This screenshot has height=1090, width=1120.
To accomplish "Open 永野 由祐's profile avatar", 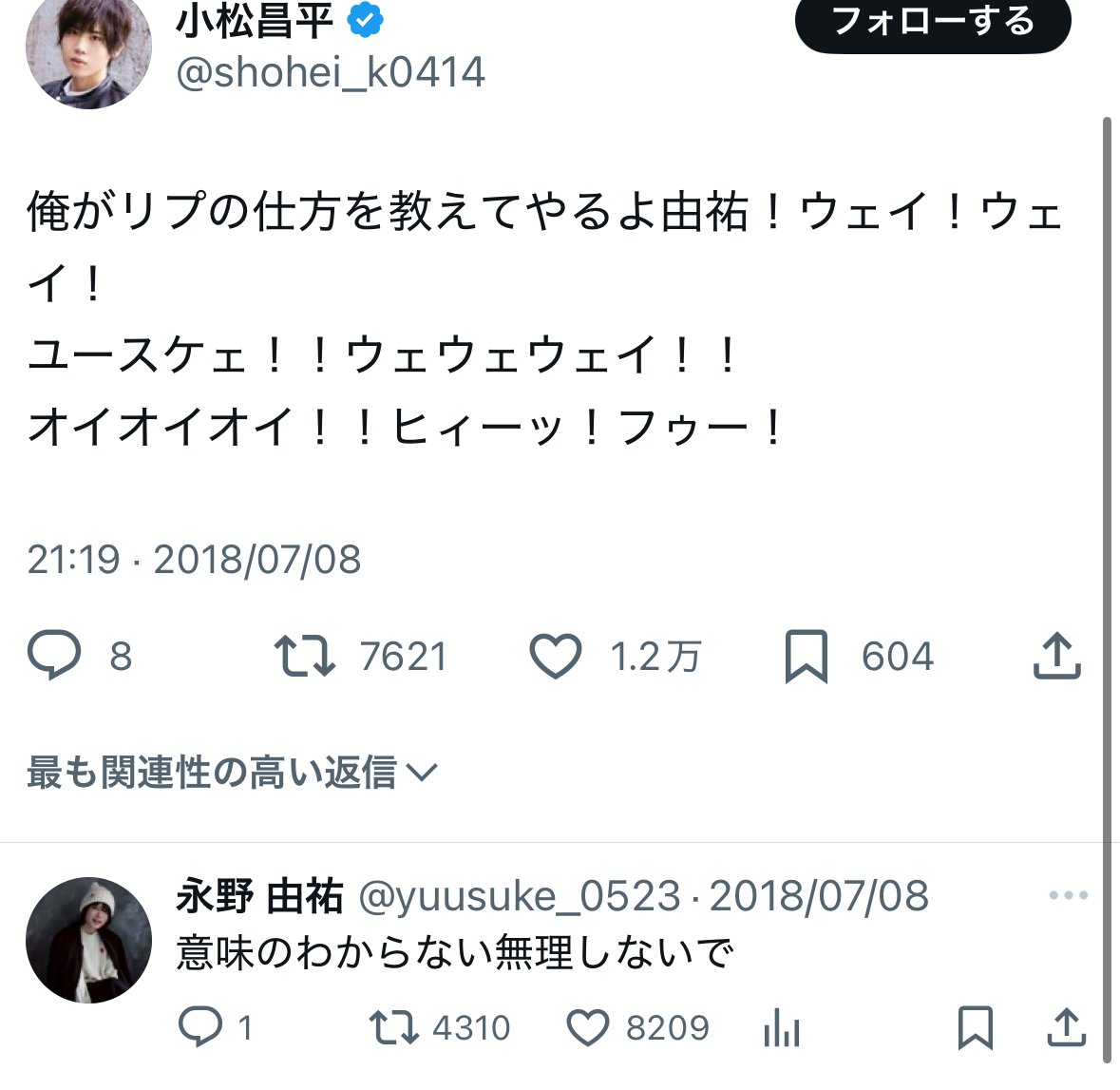I will 88,940.
